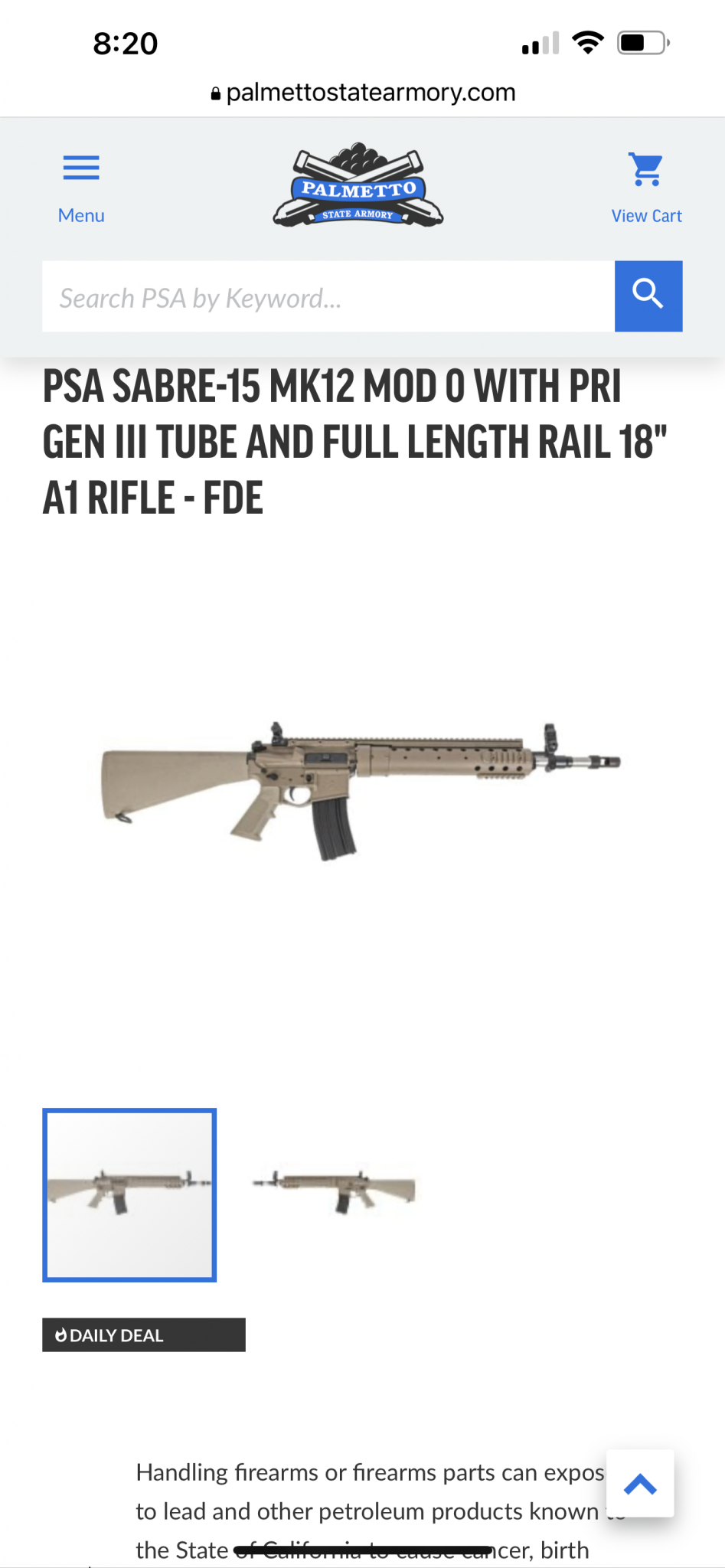Select the second rifle thumbnail
Screen dimensions: 725x1568
tap(335, 1192)
